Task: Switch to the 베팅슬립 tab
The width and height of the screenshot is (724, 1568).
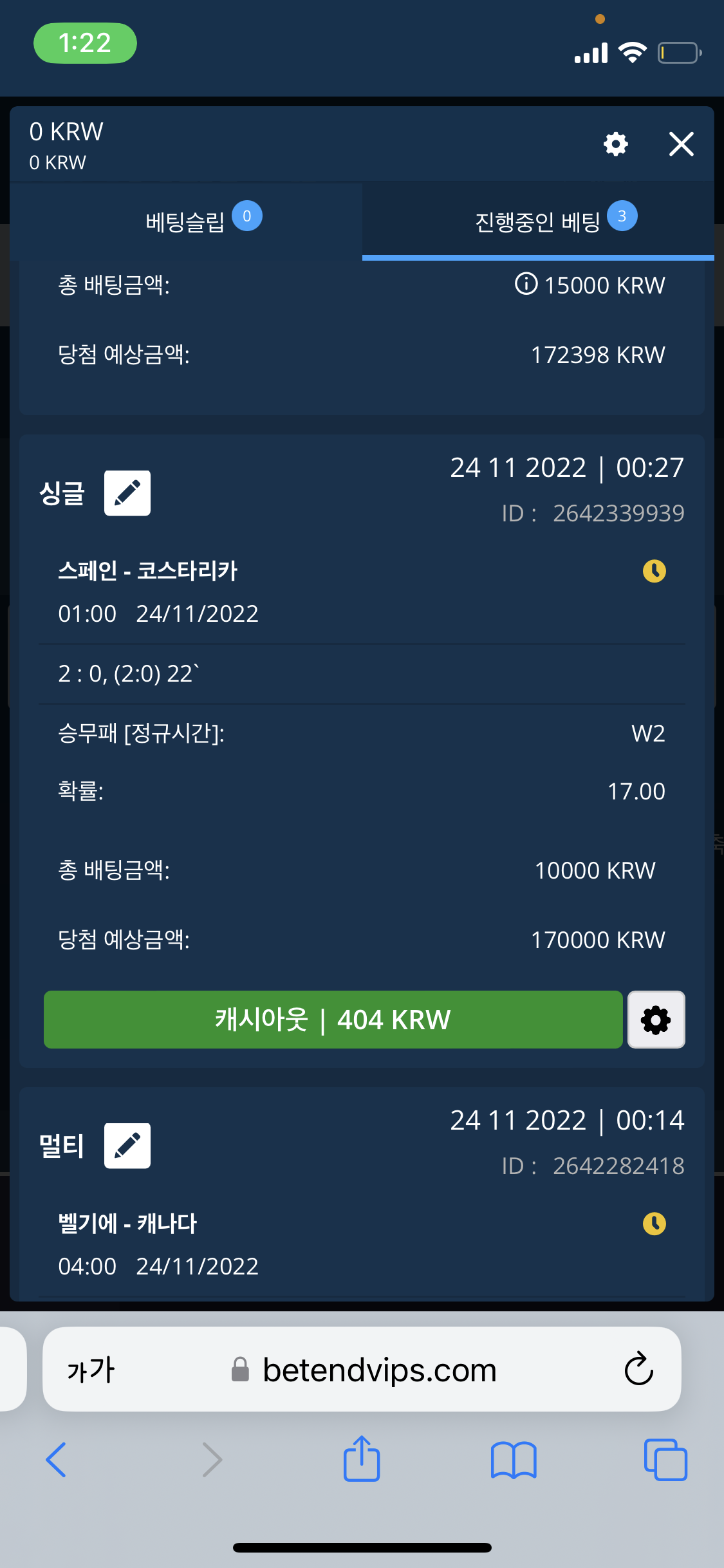Action: tap(187, 221)
